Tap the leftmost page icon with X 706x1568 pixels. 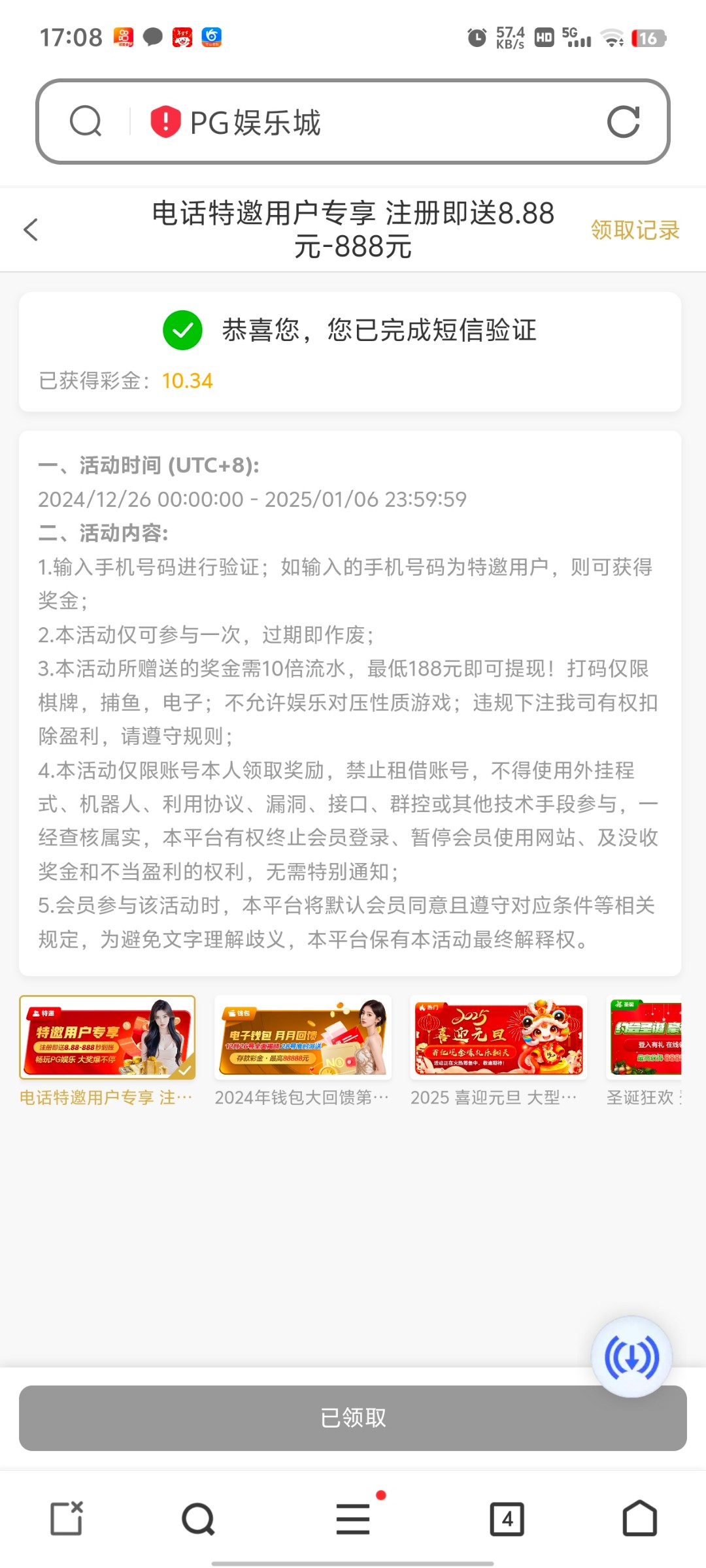(67, 1518)
